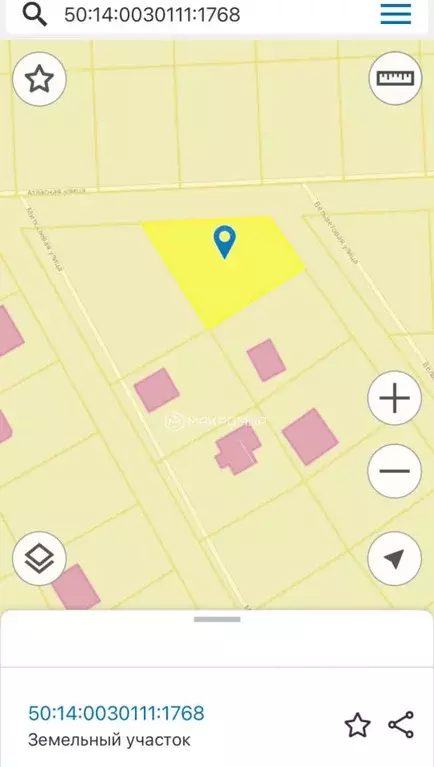Tap the blue location pin on the plot
This screenshot has width=434, height=767.
pos(224,242)
